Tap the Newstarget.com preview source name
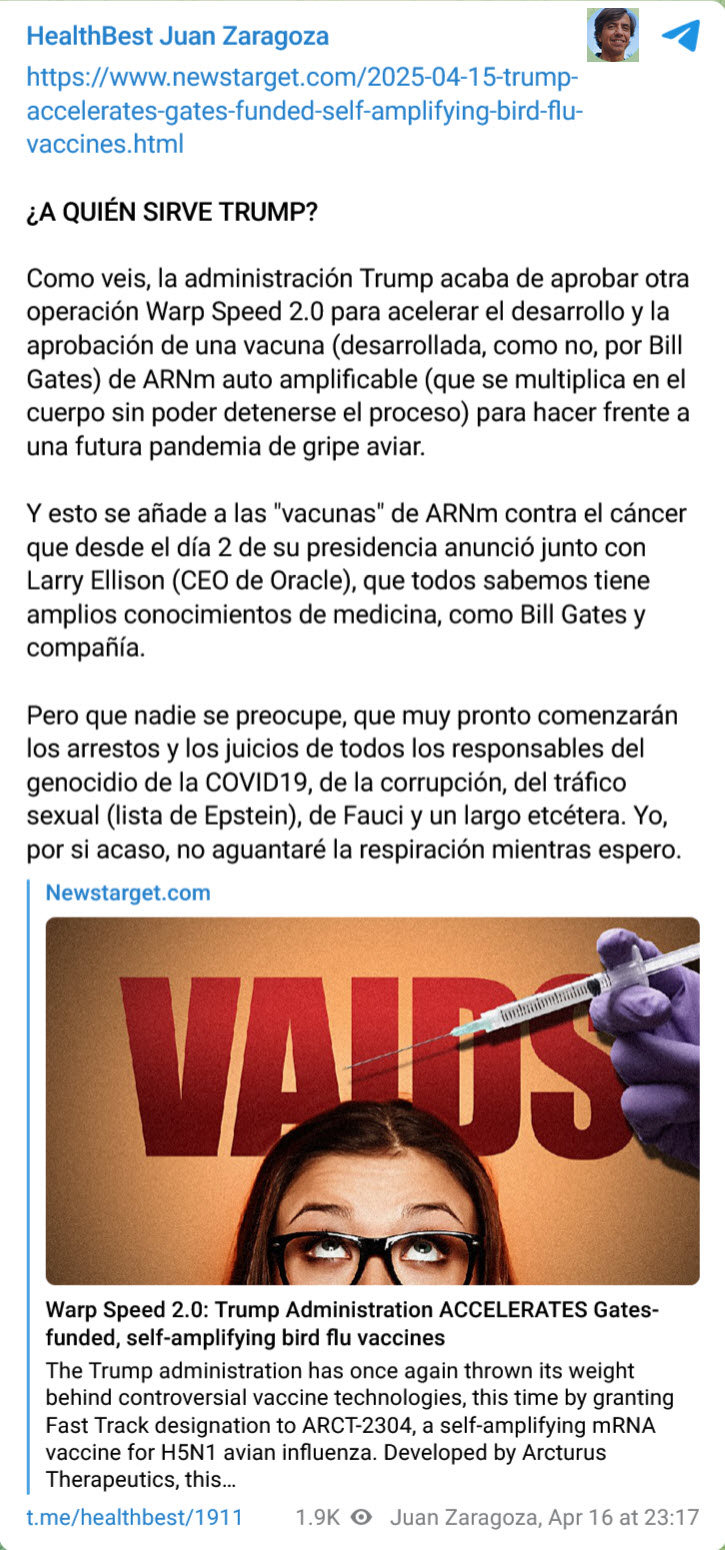This screenshot has width=725, height=1550. click(x=128, y=893)
